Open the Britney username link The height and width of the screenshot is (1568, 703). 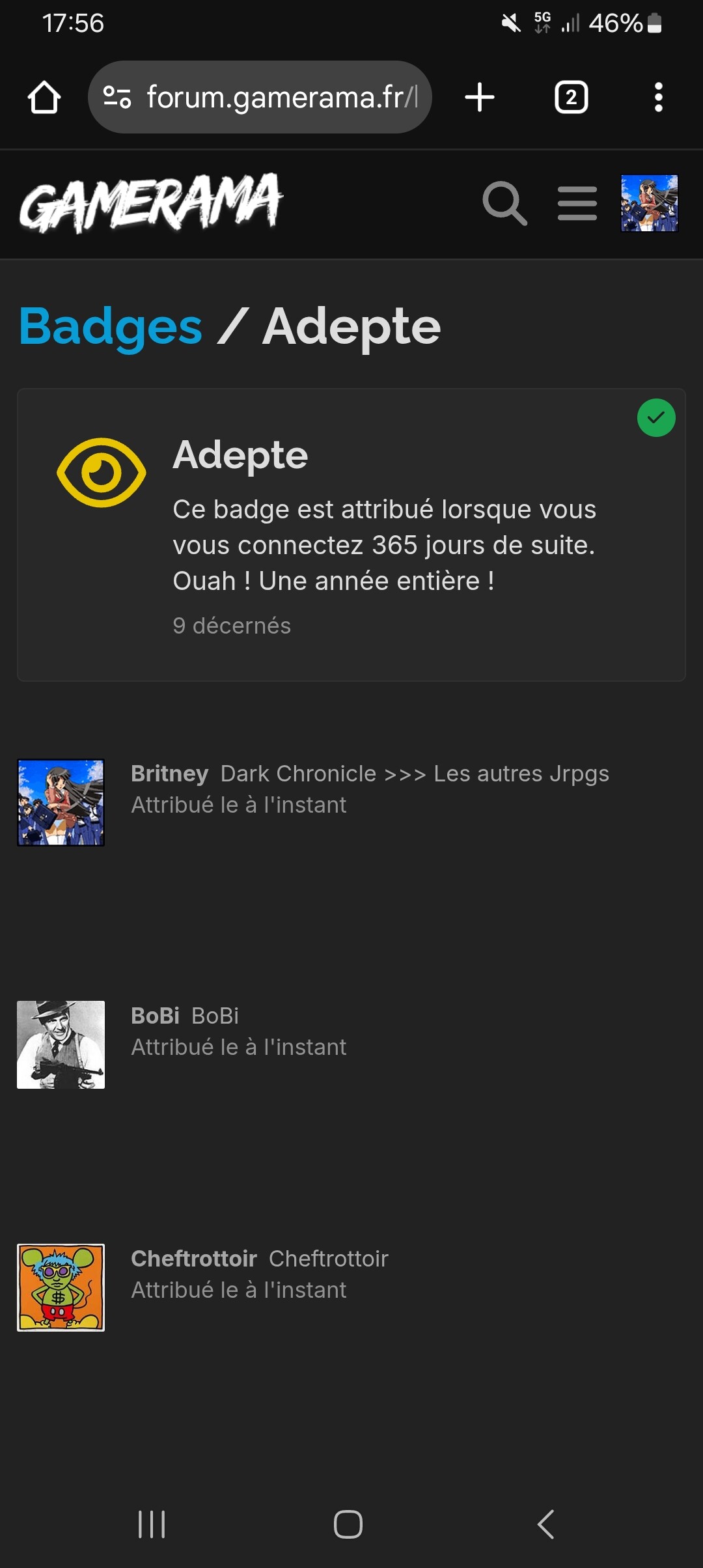pos(169,774)
